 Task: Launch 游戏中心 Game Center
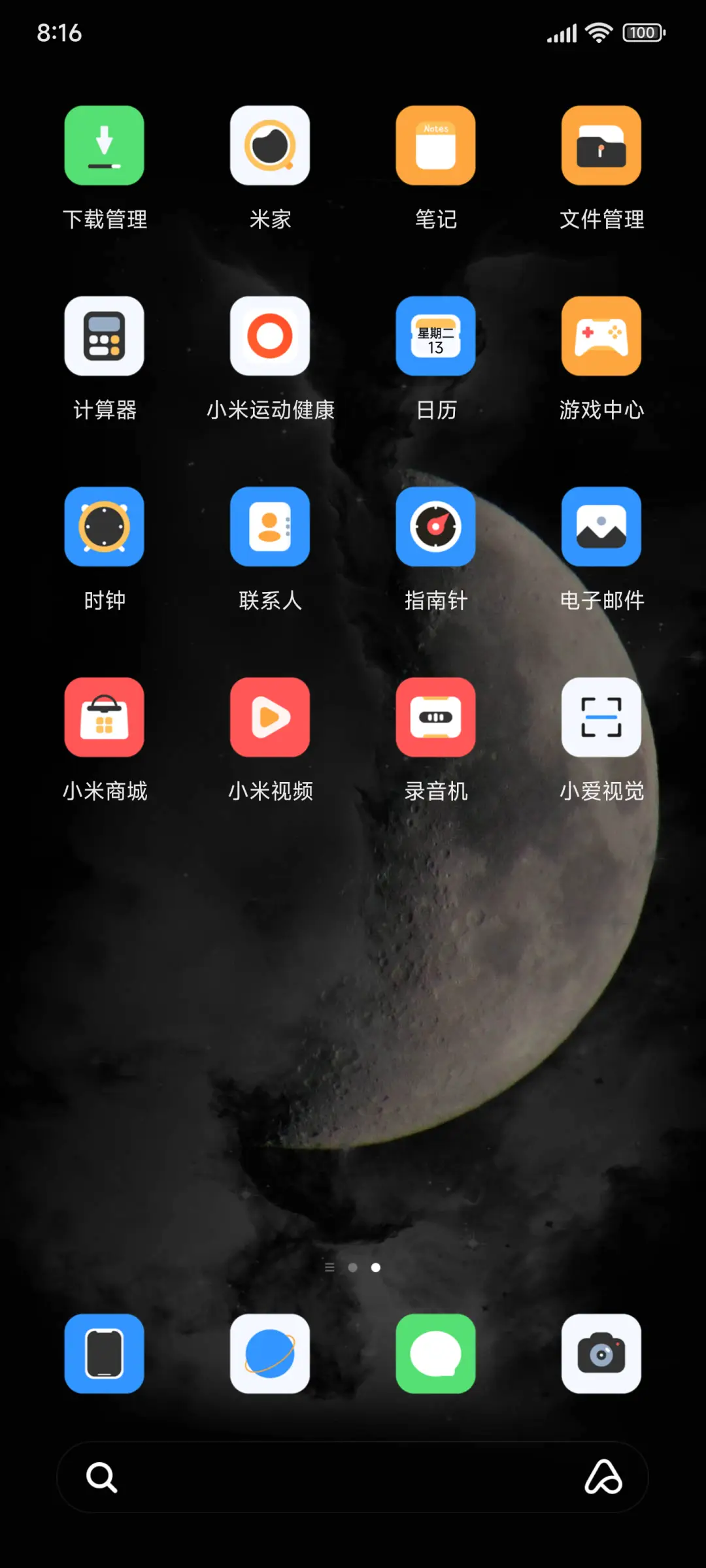(x=601, y=335)
